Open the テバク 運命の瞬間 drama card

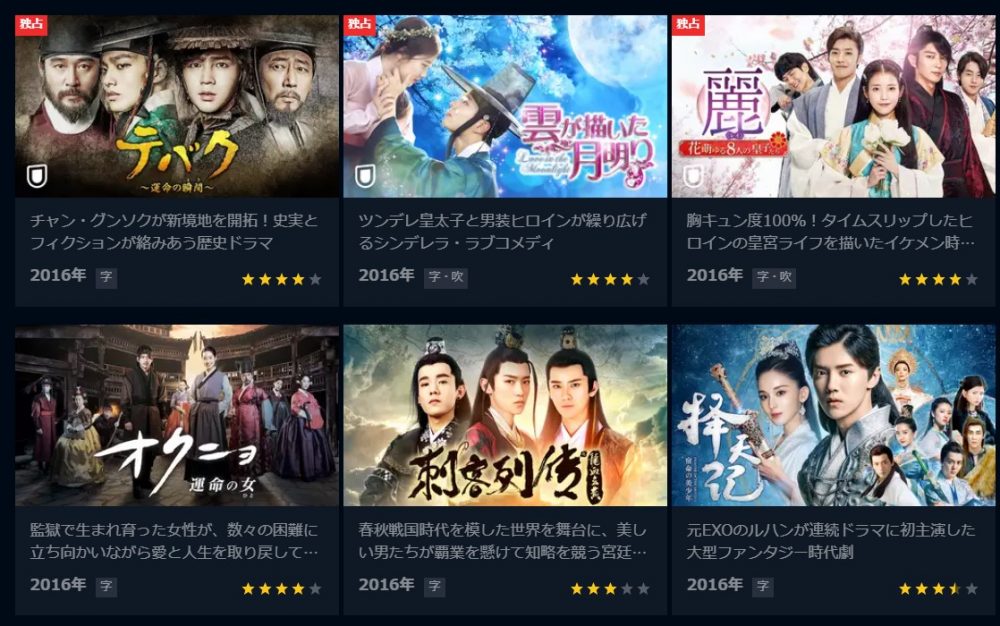177,106
